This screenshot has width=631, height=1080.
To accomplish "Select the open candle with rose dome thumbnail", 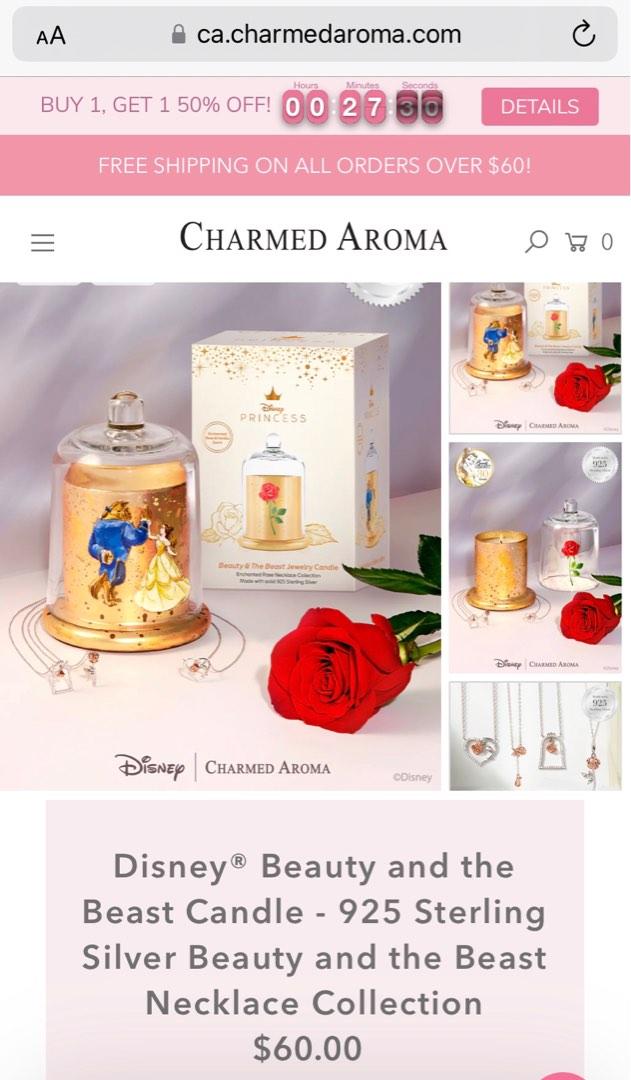I will click(x=534, y=557).
